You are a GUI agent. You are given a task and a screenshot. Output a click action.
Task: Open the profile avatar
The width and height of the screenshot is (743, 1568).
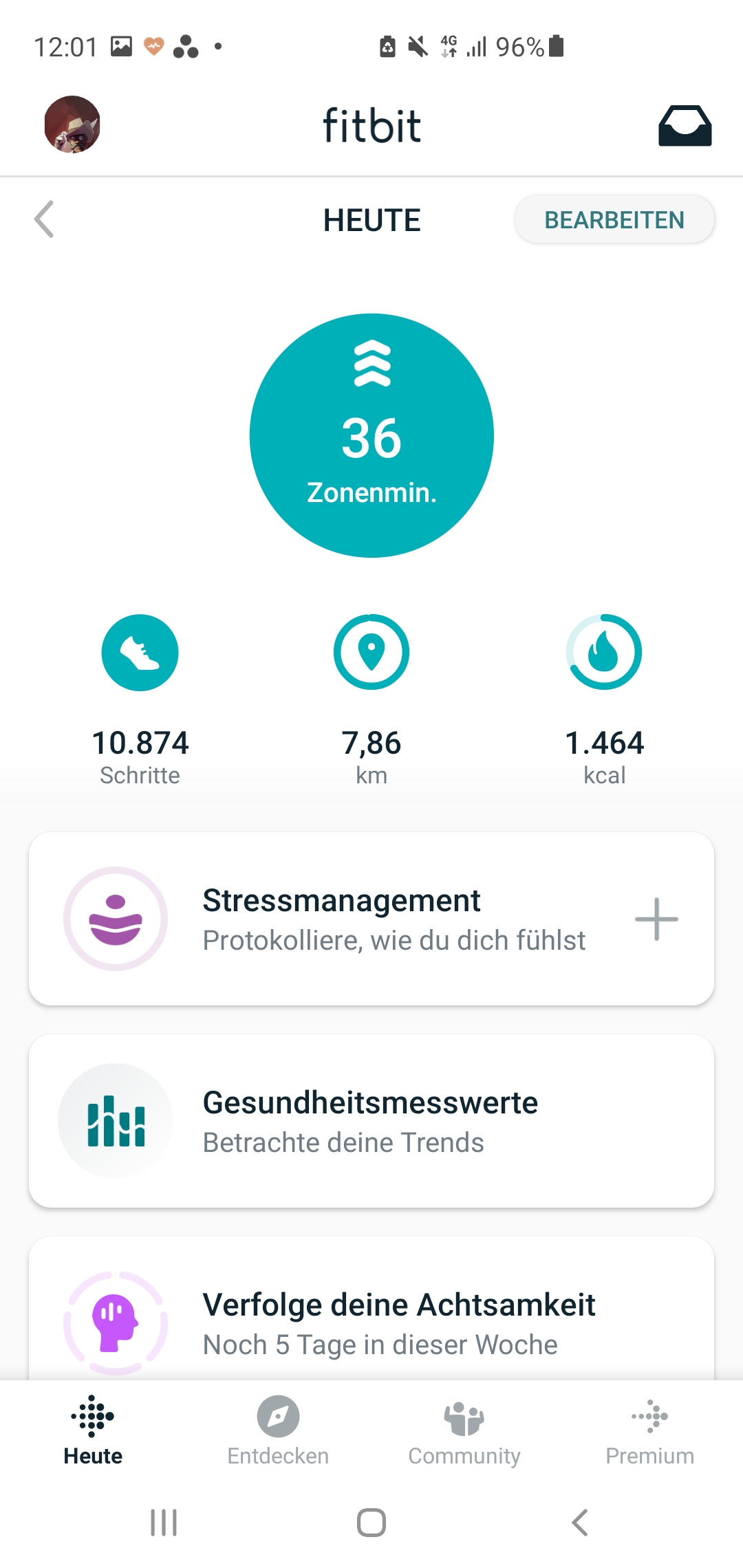pyautogui.click(x=72, y=124)
